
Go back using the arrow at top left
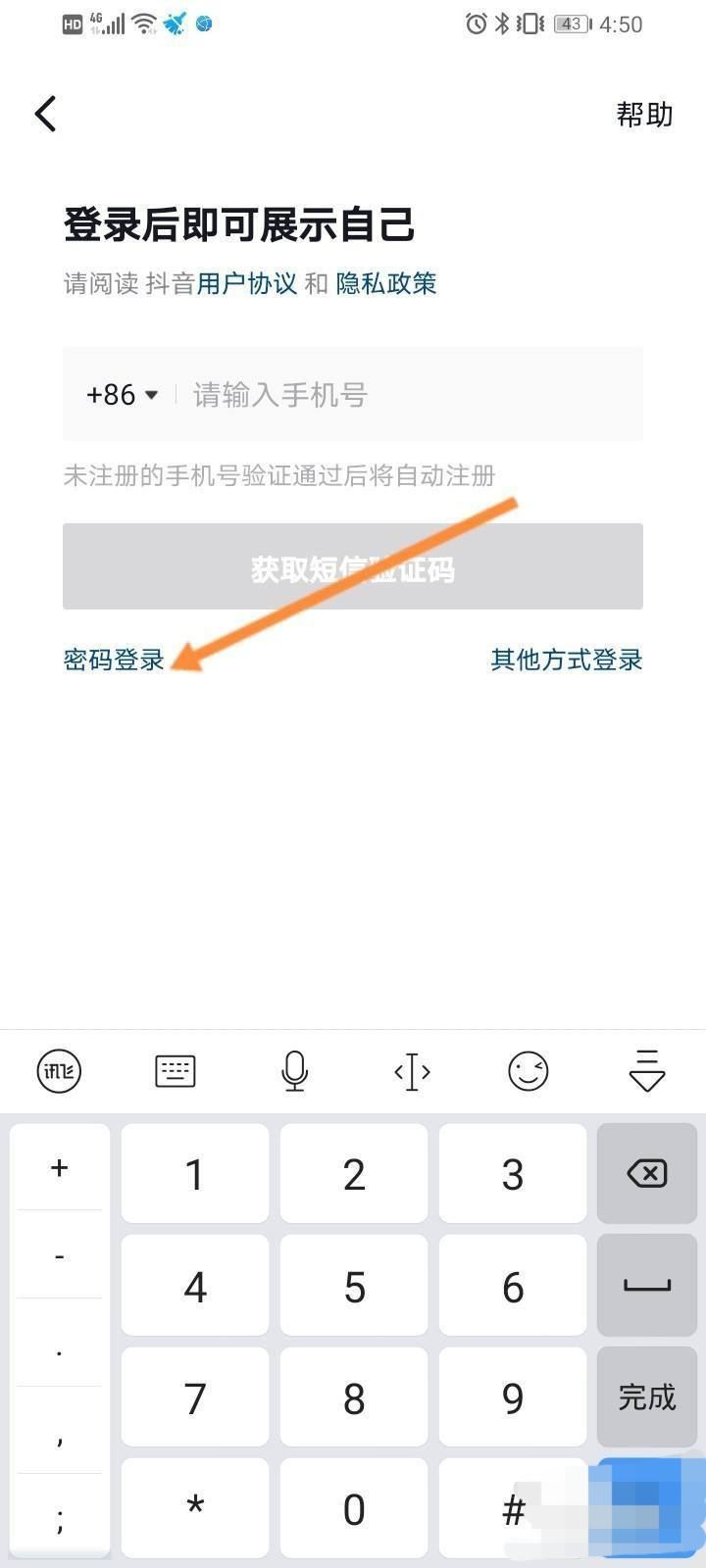[44, 114]
